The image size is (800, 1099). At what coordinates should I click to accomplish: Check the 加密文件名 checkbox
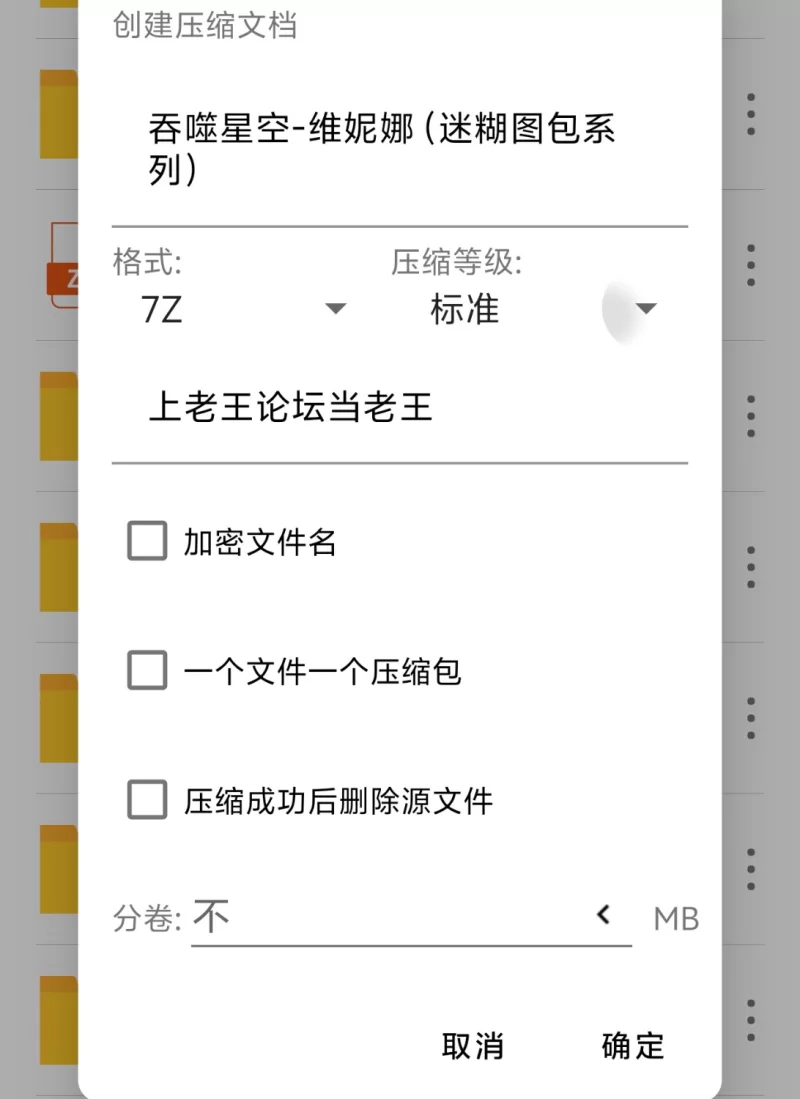click(x=147, y=542)
